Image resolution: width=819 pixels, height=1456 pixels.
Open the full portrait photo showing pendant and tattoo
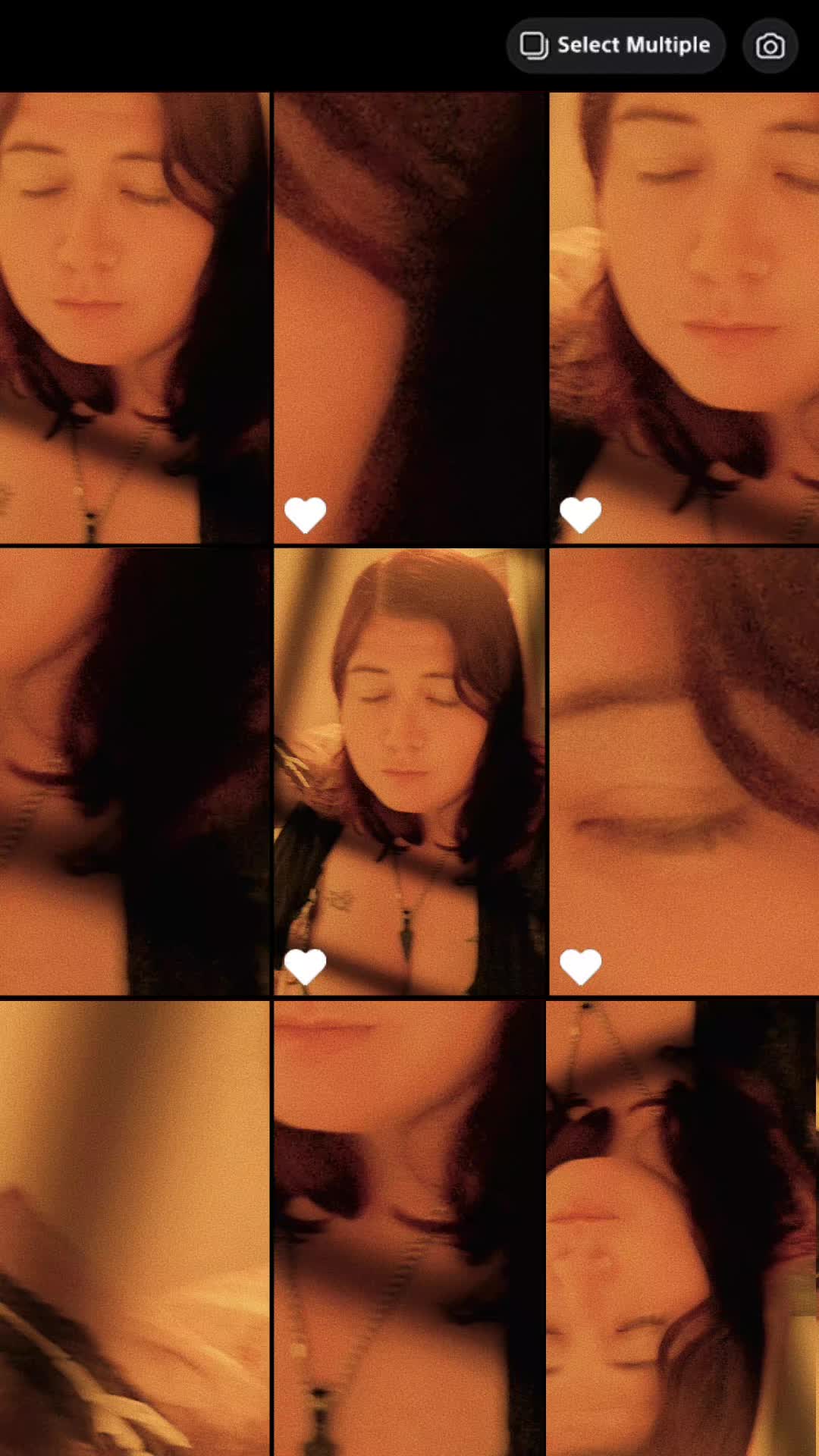[x=409, y=771]
